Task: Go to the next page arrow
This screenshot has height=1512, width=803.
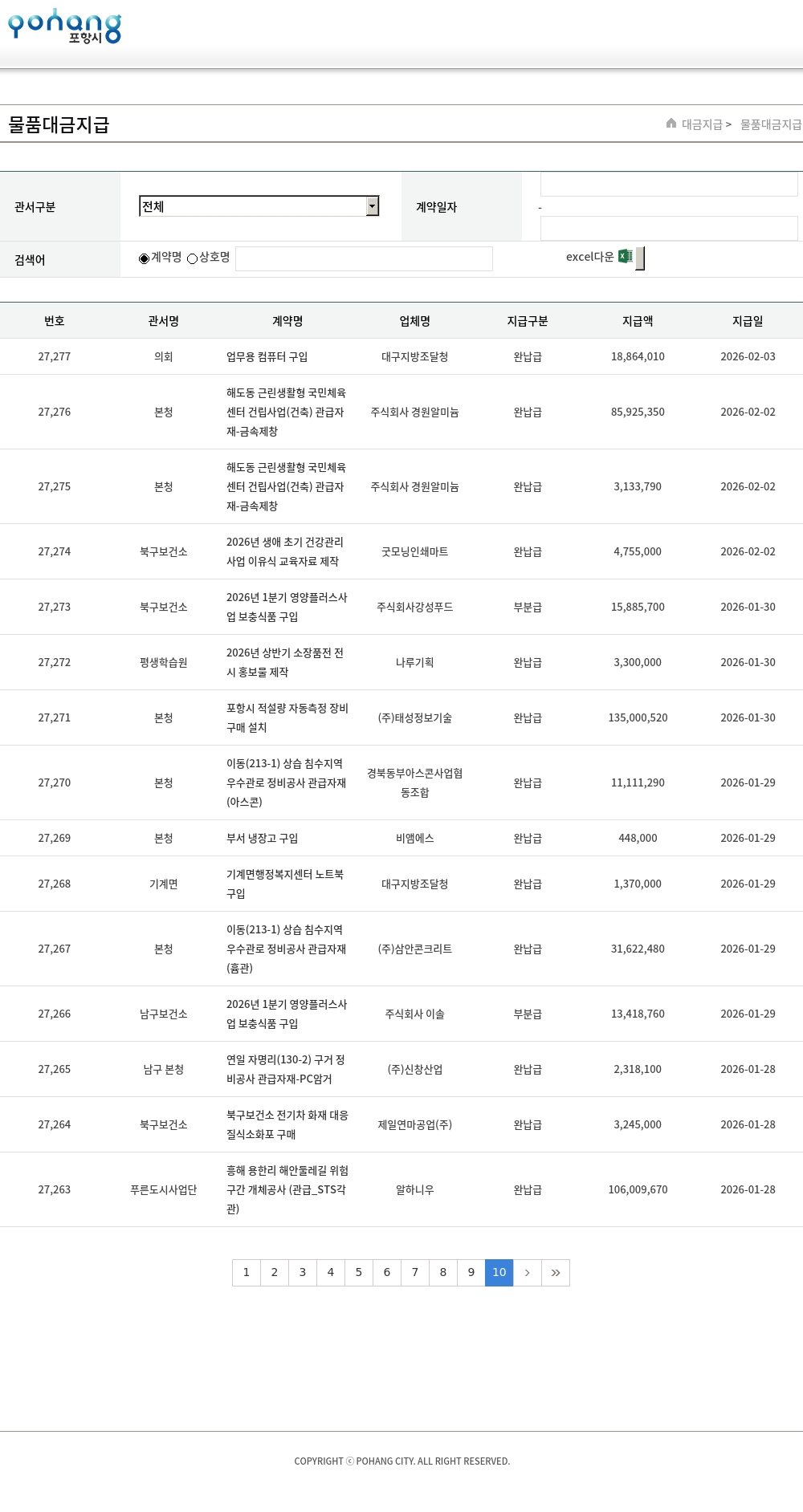Action: point(528,1273)
